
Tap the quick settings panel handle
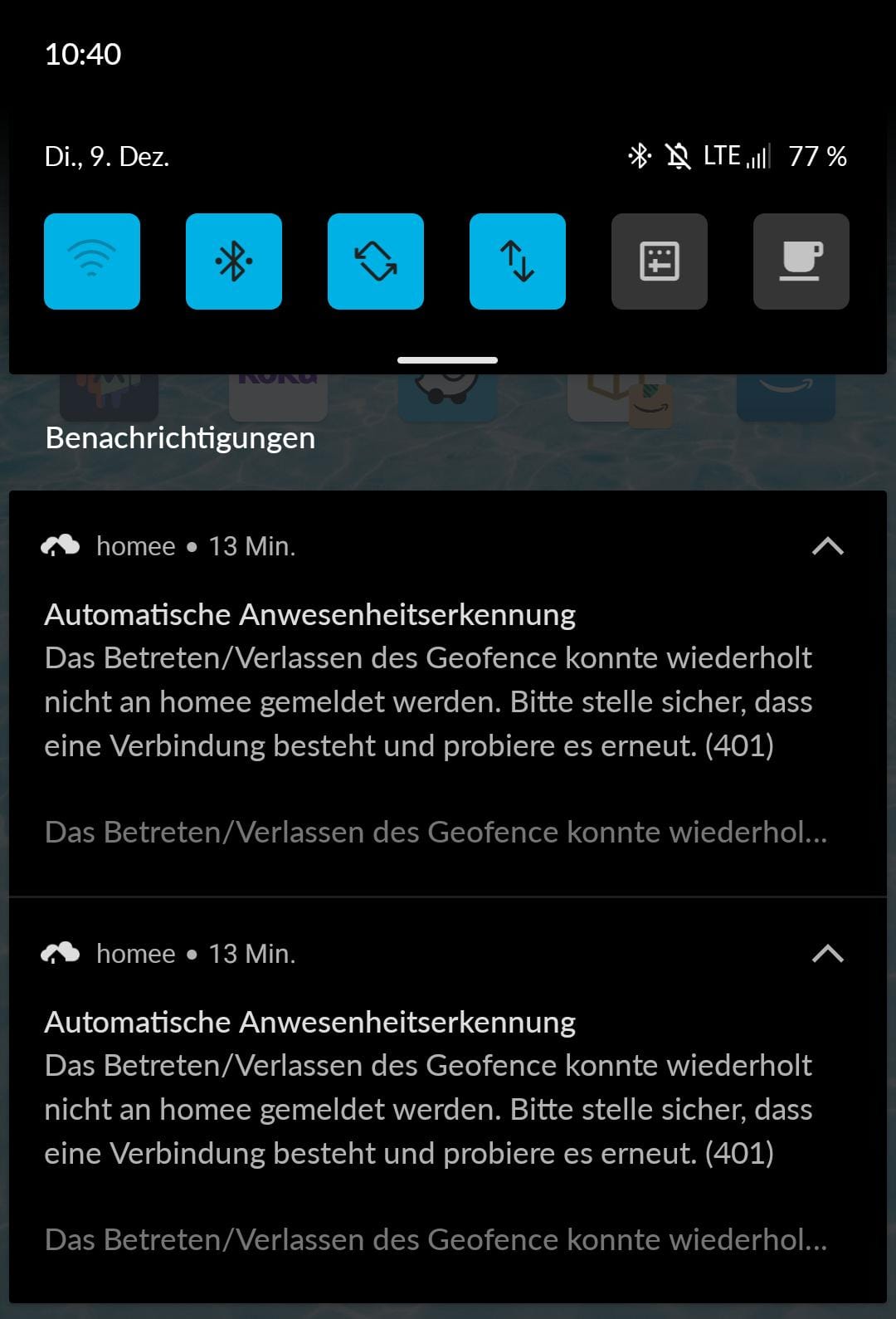(447, 360)
